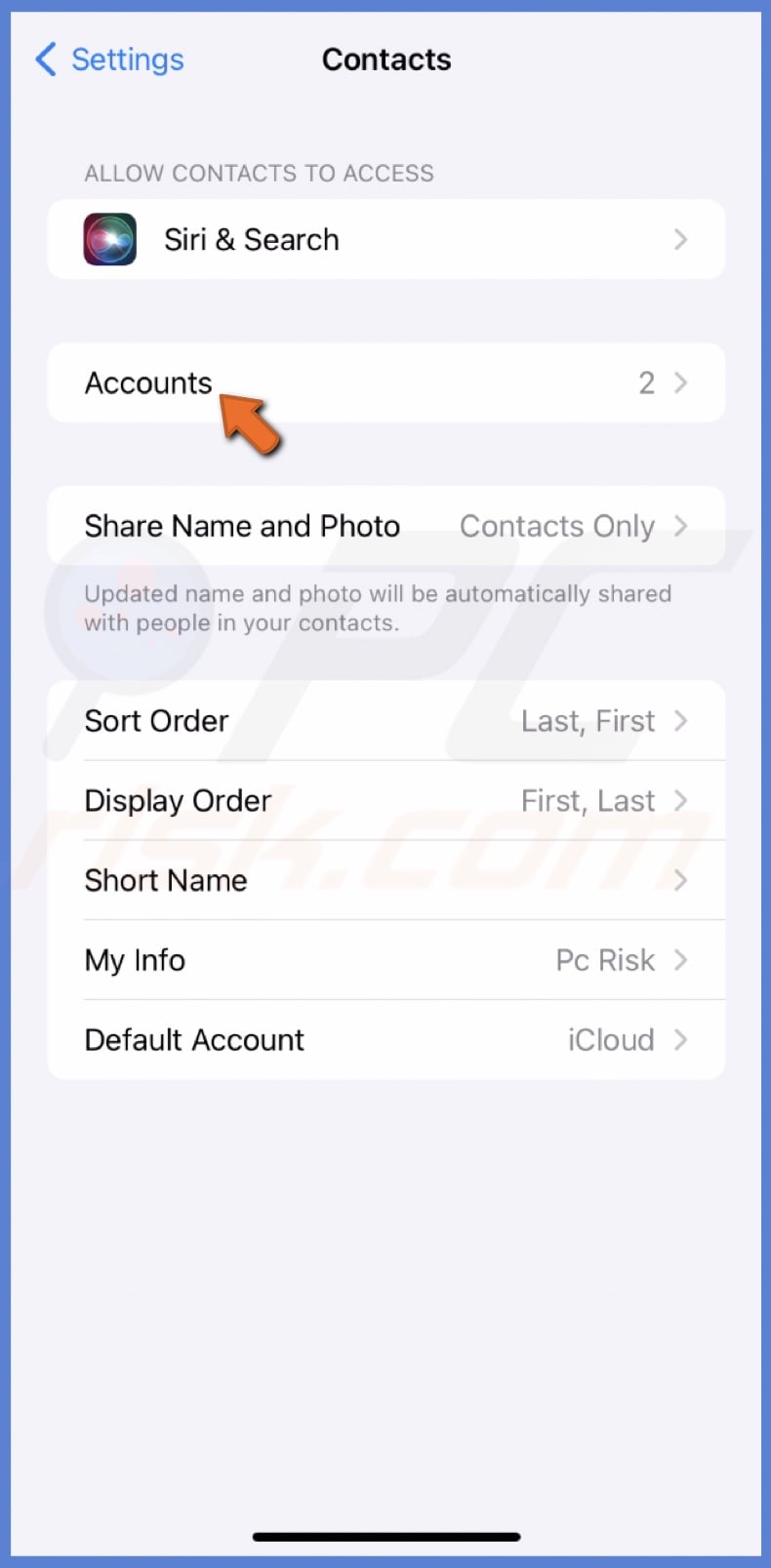Go back to Settings

(x=109, y=60)
